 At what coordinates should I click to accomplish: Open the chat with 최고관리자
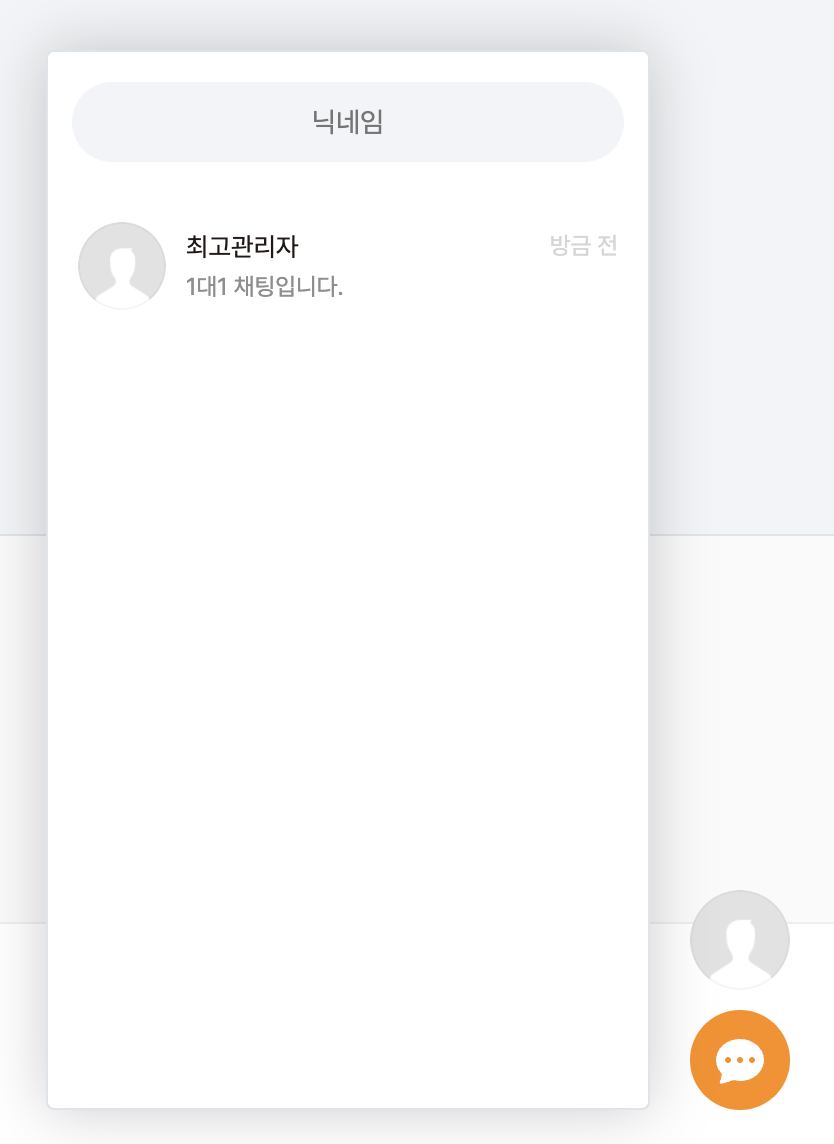click(x=347, y=265)
